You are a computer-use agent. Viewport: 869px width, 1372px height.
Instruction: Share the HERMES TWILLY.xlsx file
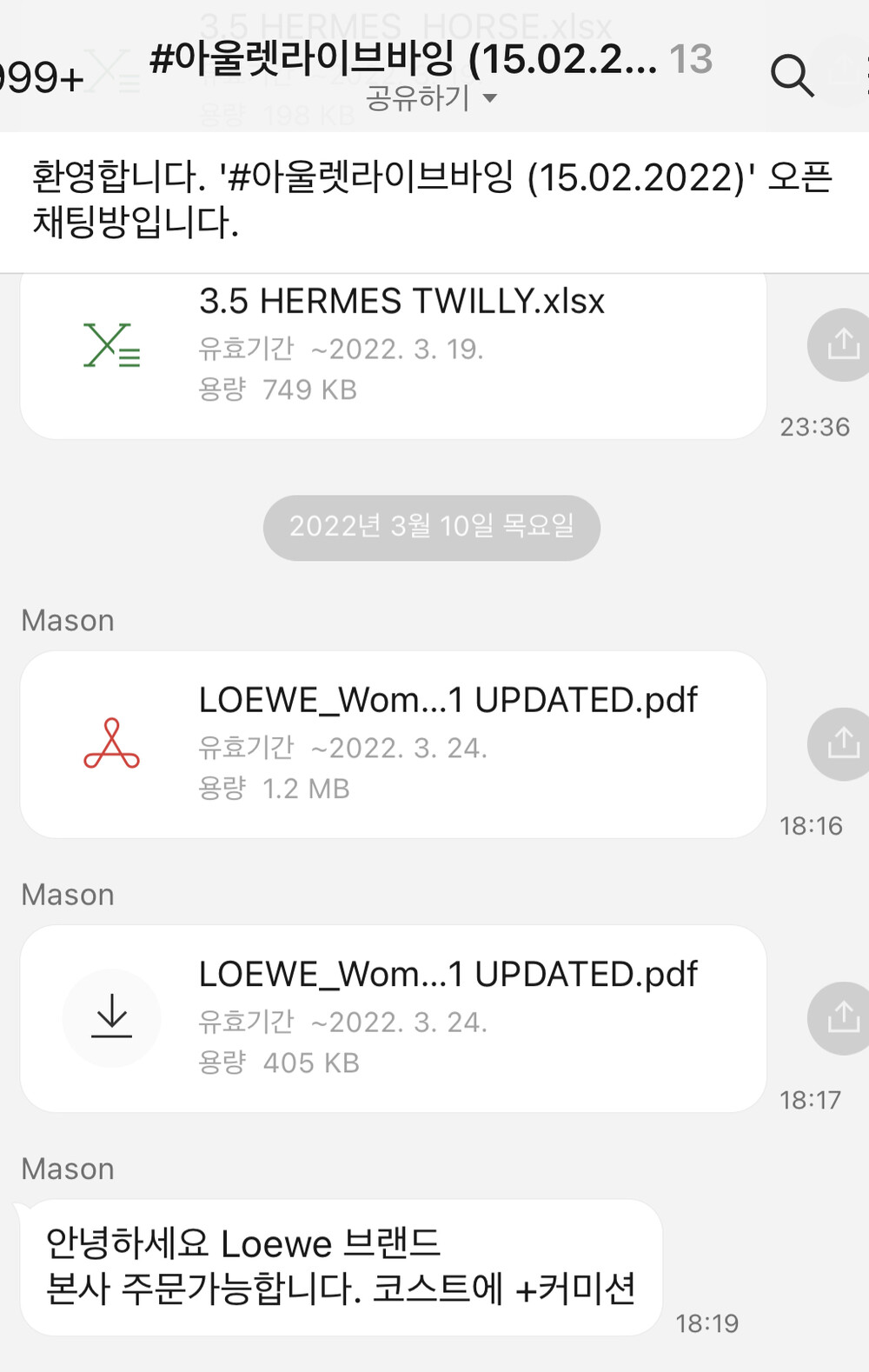click(841, 344)
